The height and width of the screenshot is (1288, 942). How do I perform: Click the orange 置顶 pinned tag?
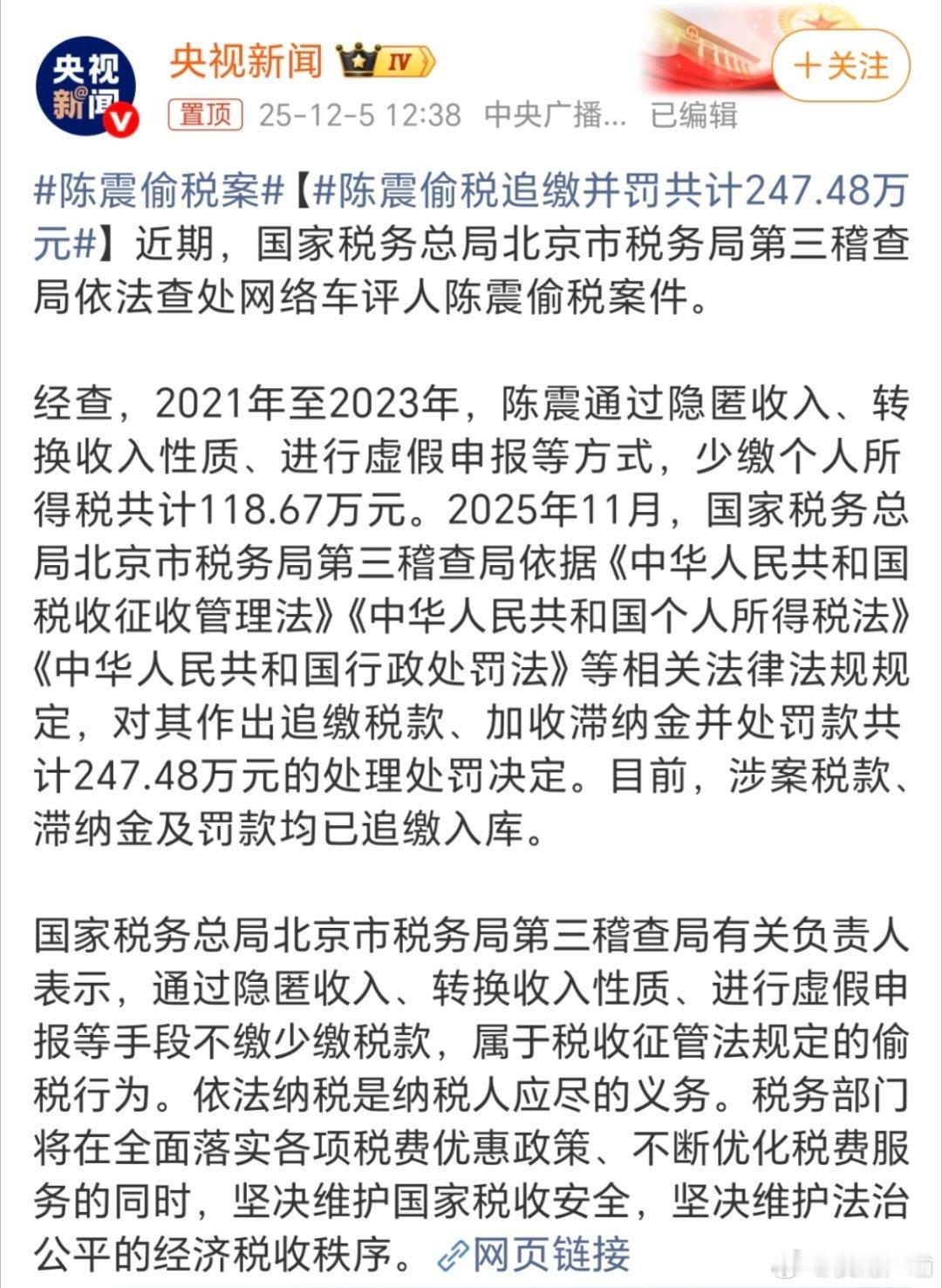(x=208, y=113)
